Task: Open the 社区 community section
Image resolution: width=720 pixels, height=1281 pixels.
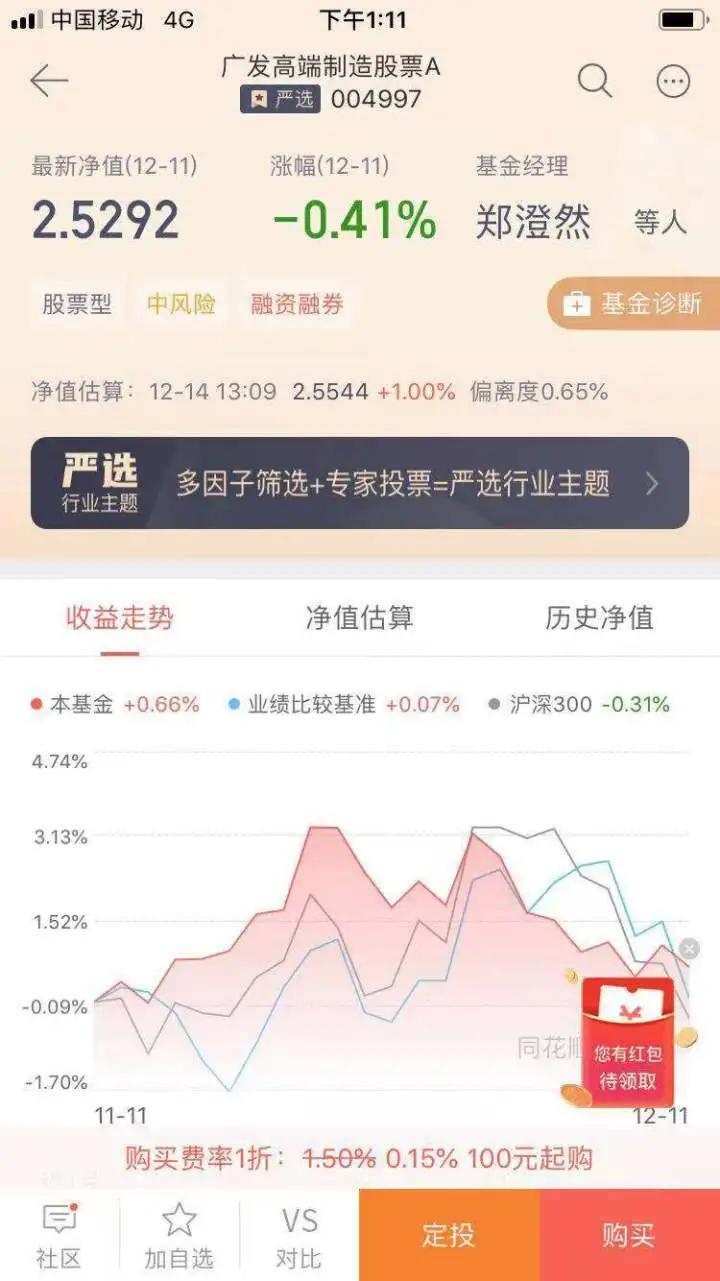Action: pyautogui.click(x=60, y=1232)
